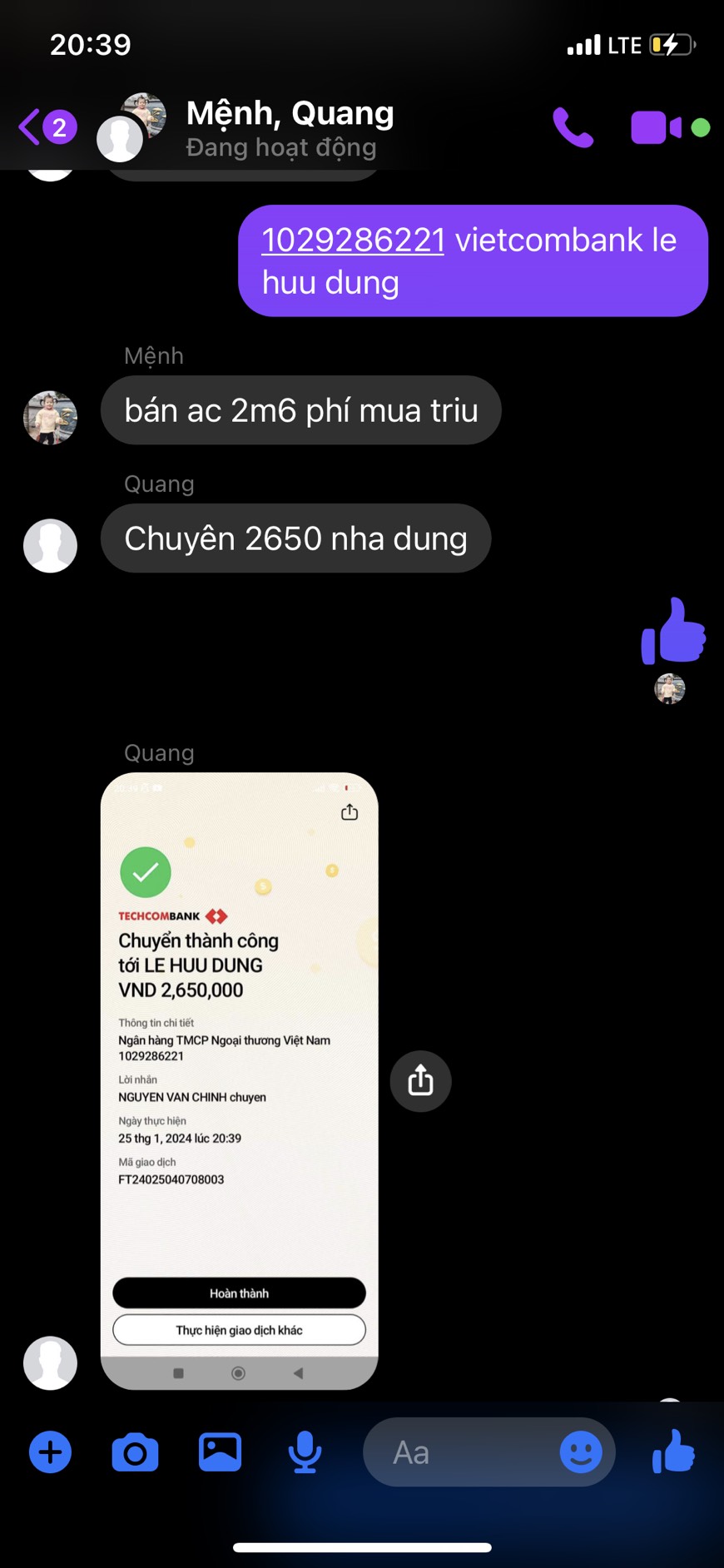724x1568 pixels.
Task: Open the camera to take a photo
Action: point(135,1452)
